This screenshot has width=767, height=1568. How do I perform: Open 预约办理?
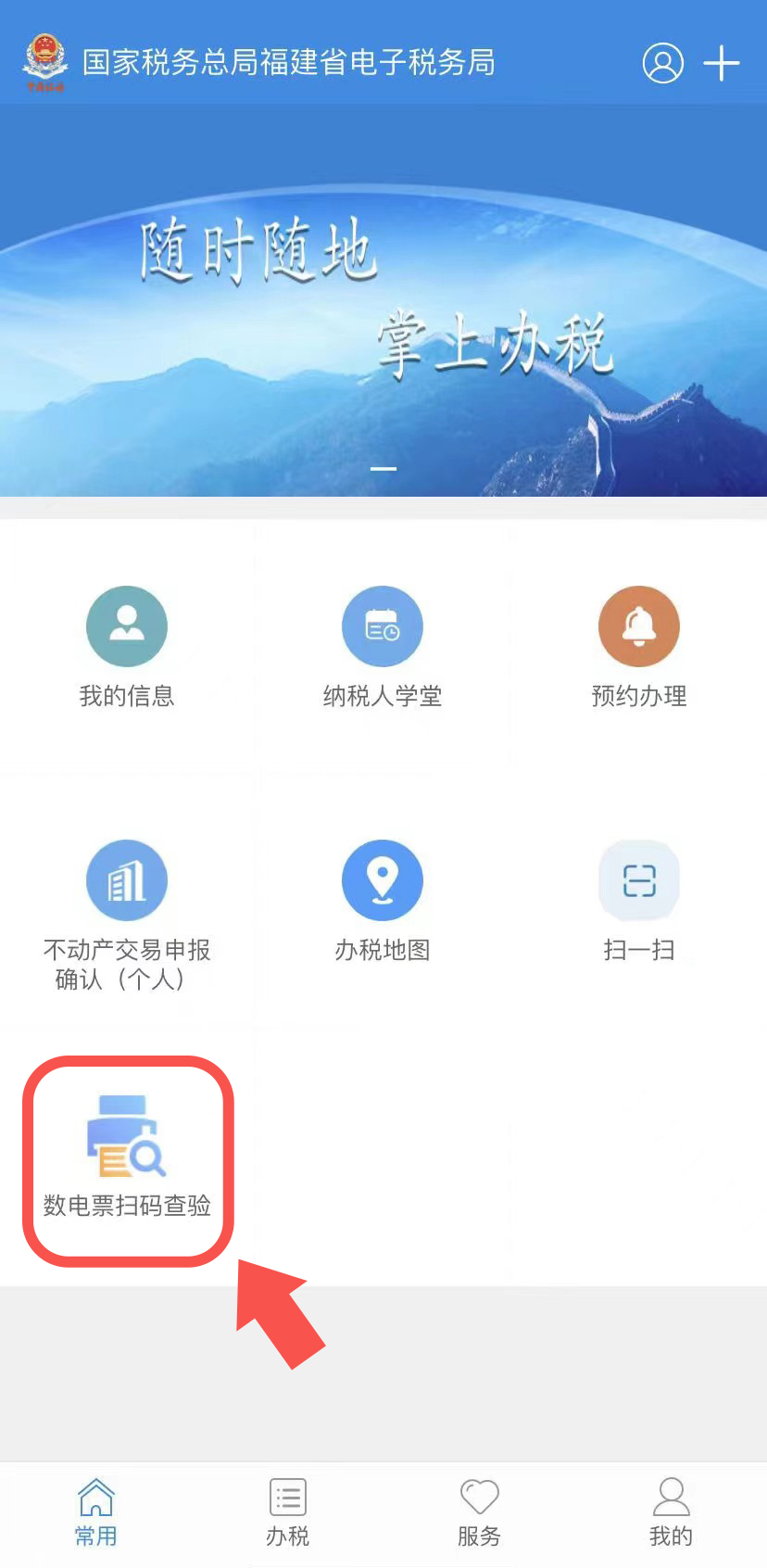point(638,646)
